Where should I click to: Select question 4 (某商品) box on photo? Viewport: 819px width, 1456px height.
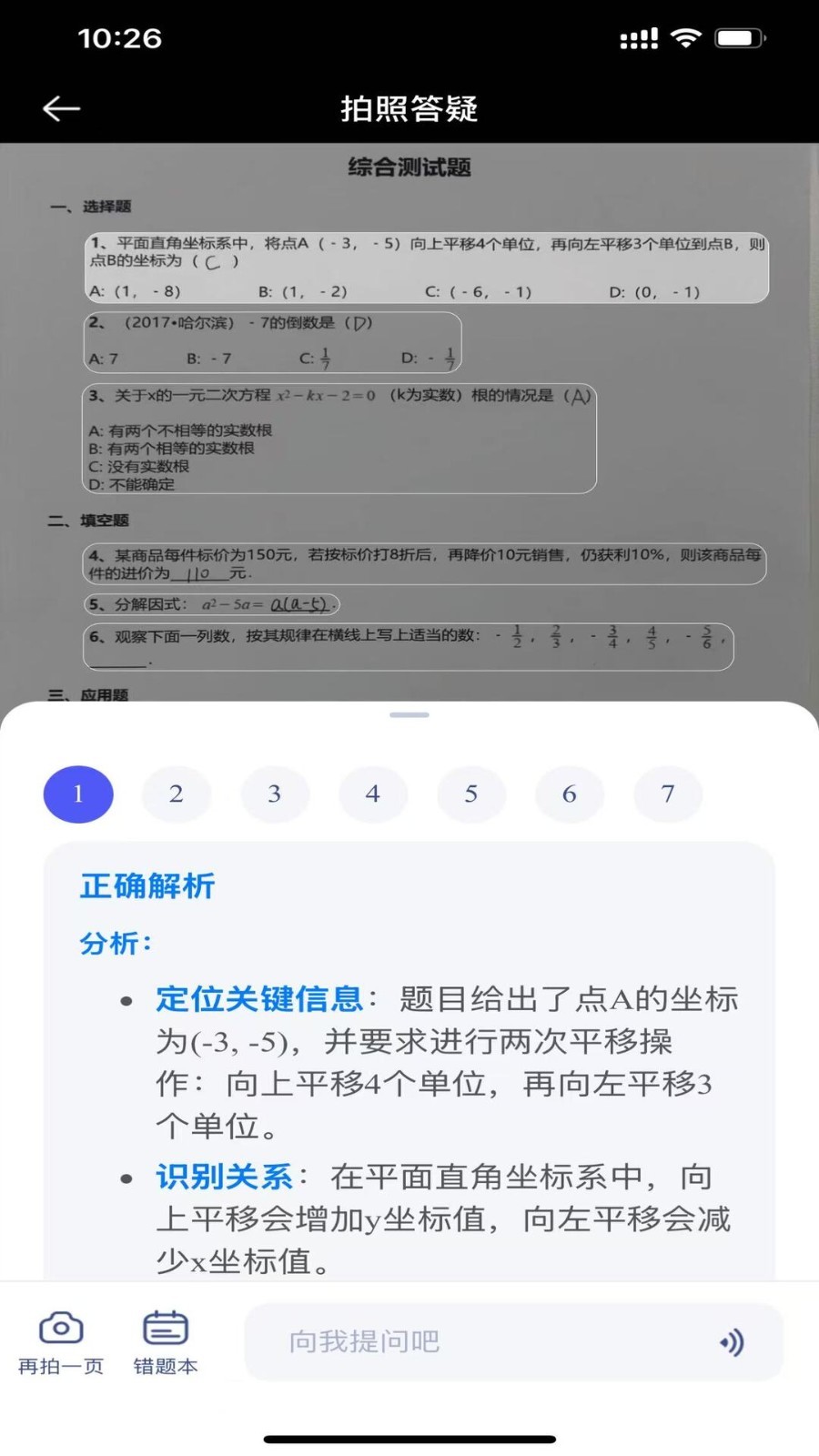[x=424, y=564]
